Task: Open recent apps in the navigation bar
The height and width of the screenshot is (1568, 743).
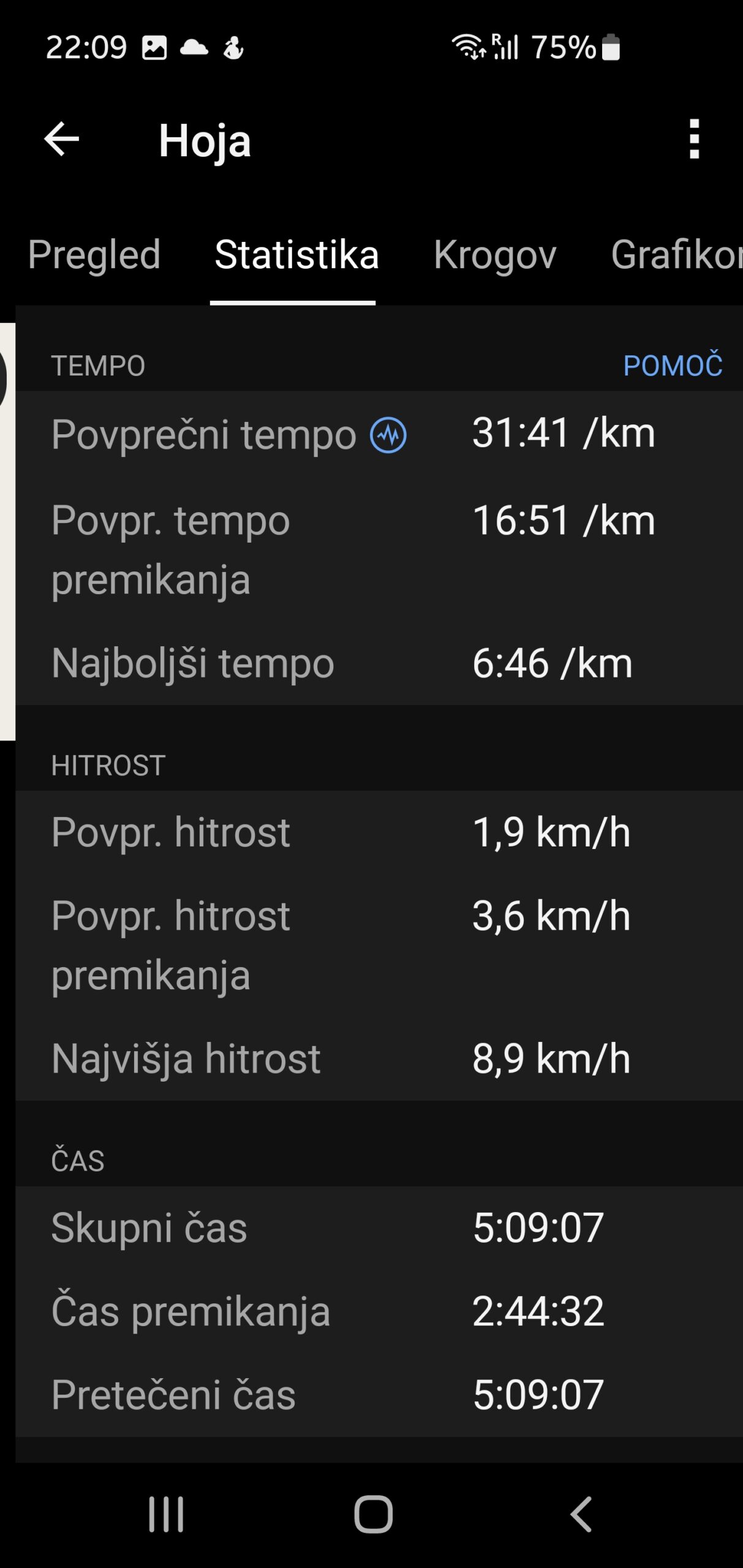Action: tap(166, 1514)
